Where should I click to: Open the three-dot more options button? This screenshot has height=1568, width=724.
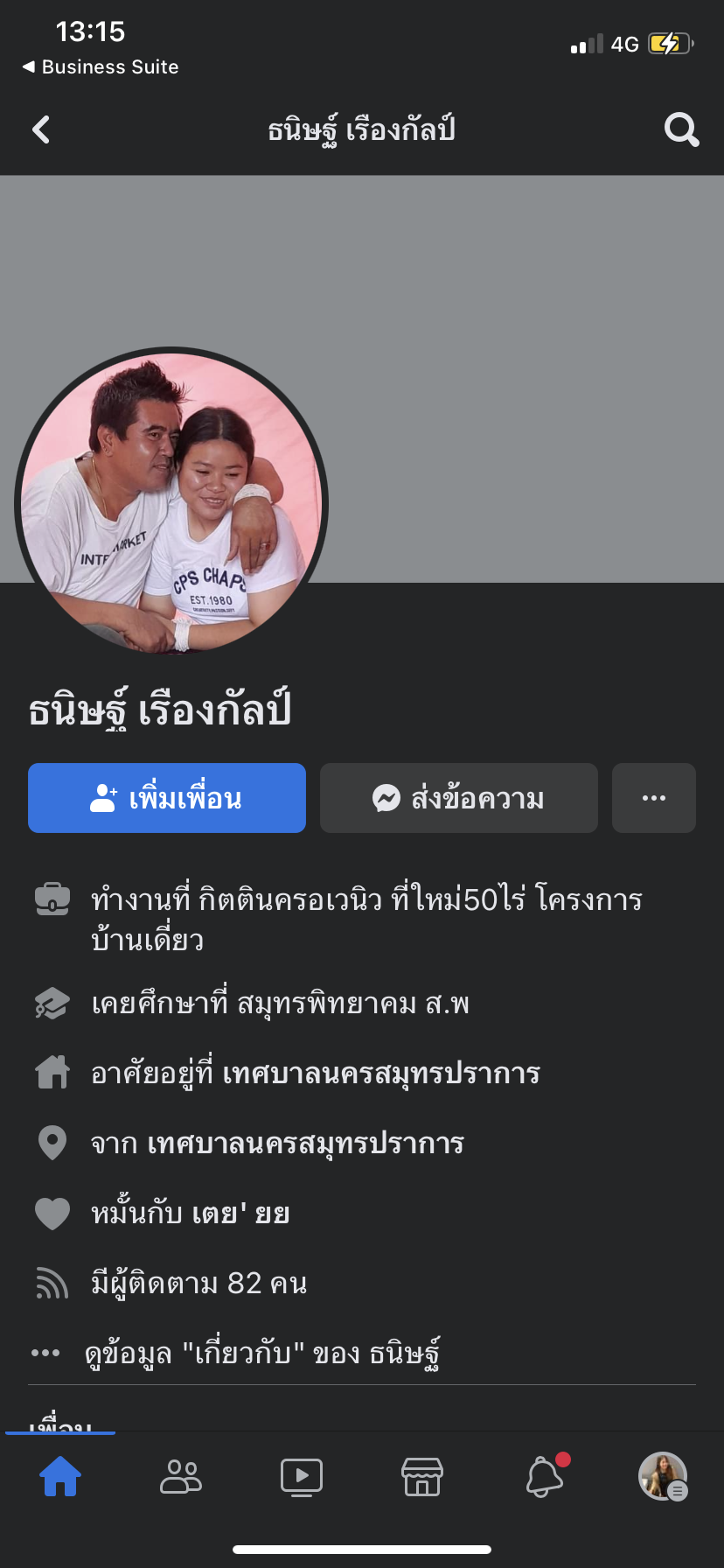654,798
